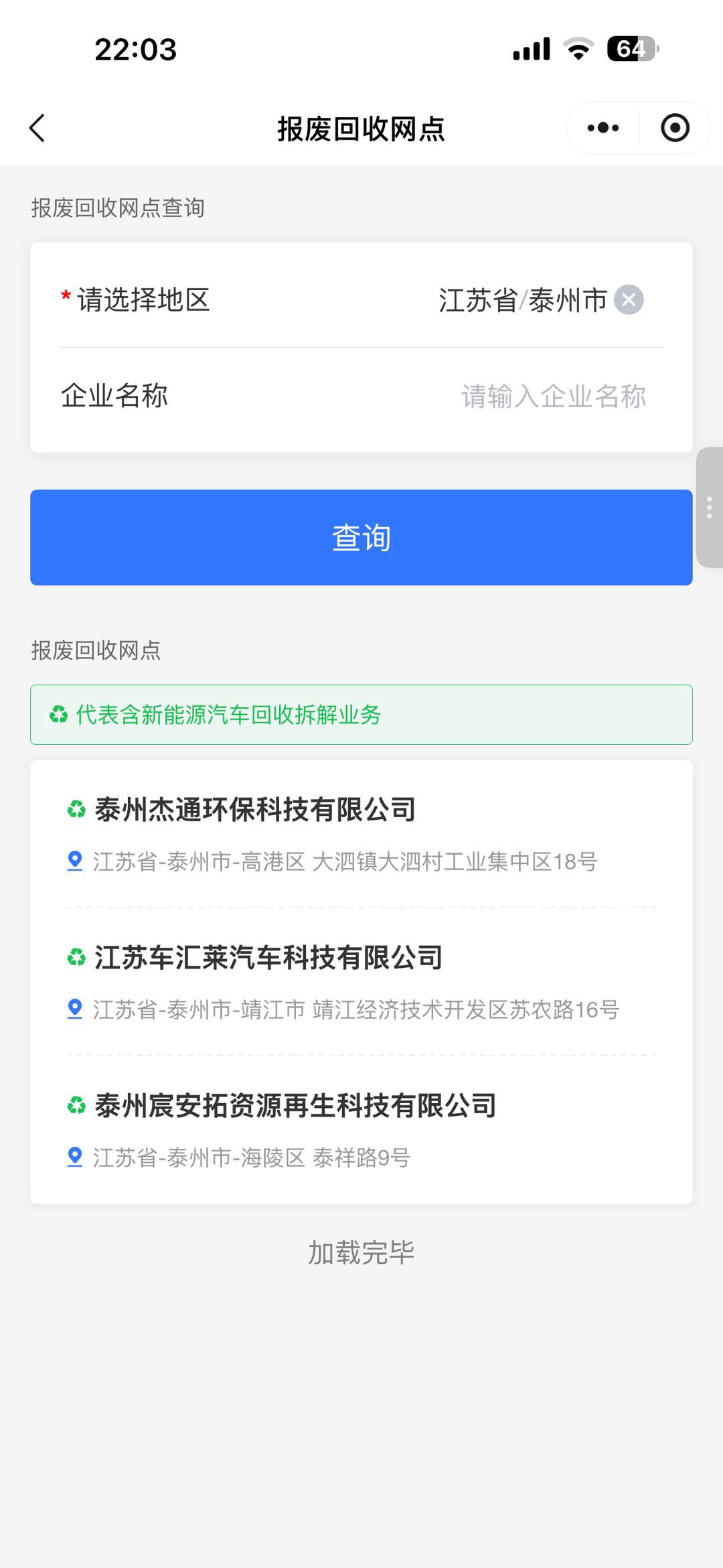
Task: Open 泰州宸安拓资源再生科技有限公司 entry
Action: coord(295,1106)
